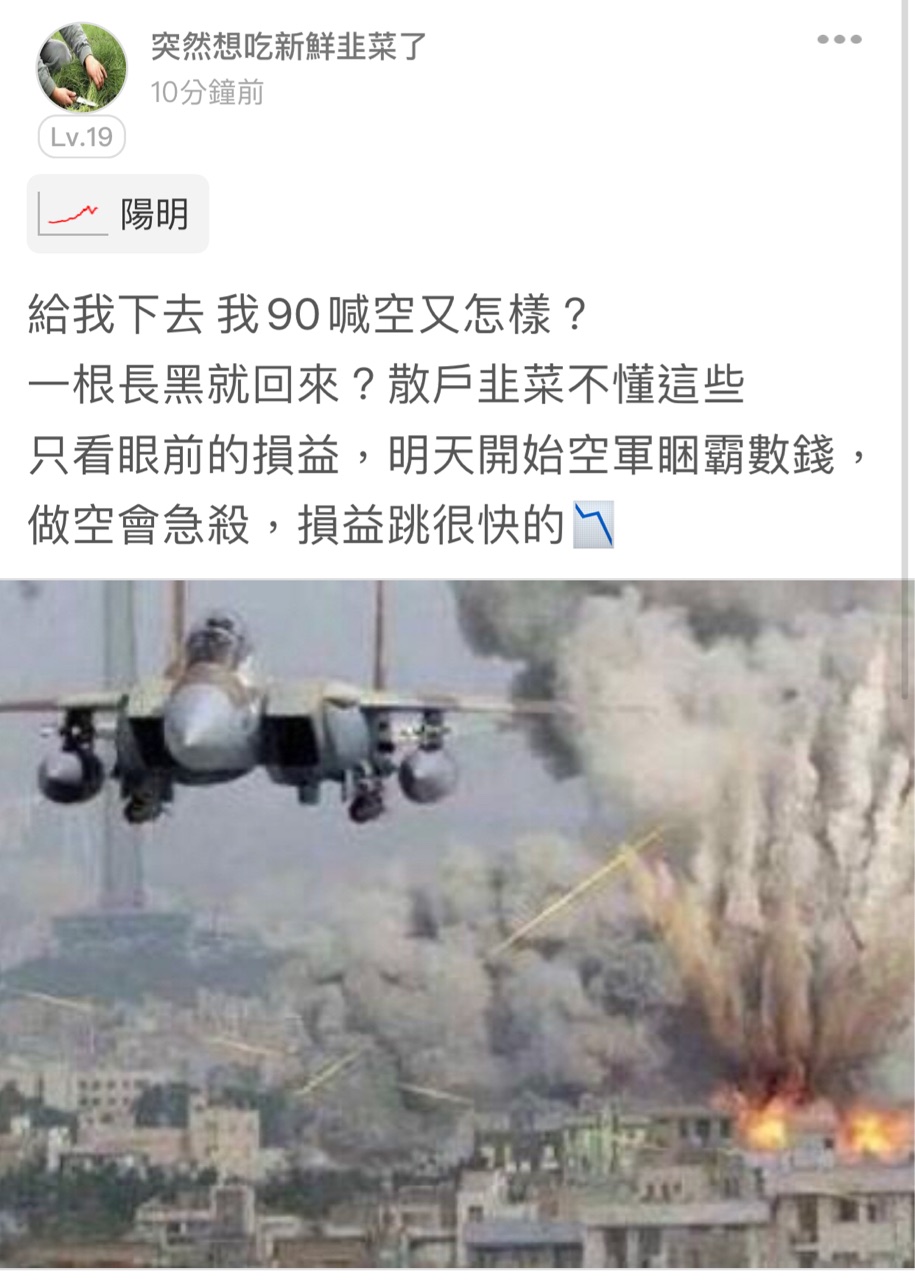Open the poster's profile avatar

tap(82, 67)
